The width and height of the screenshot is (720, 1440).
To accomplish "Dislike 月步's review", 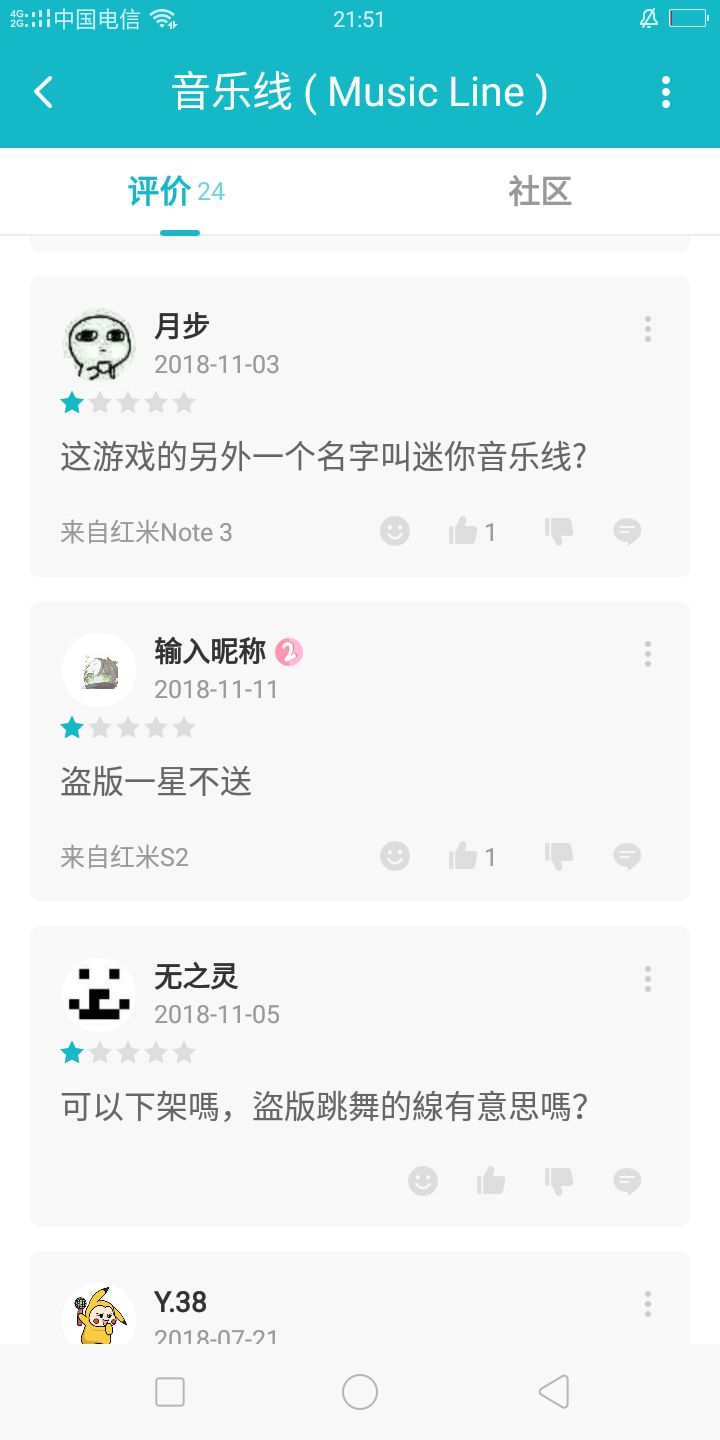I will [559, 531].
